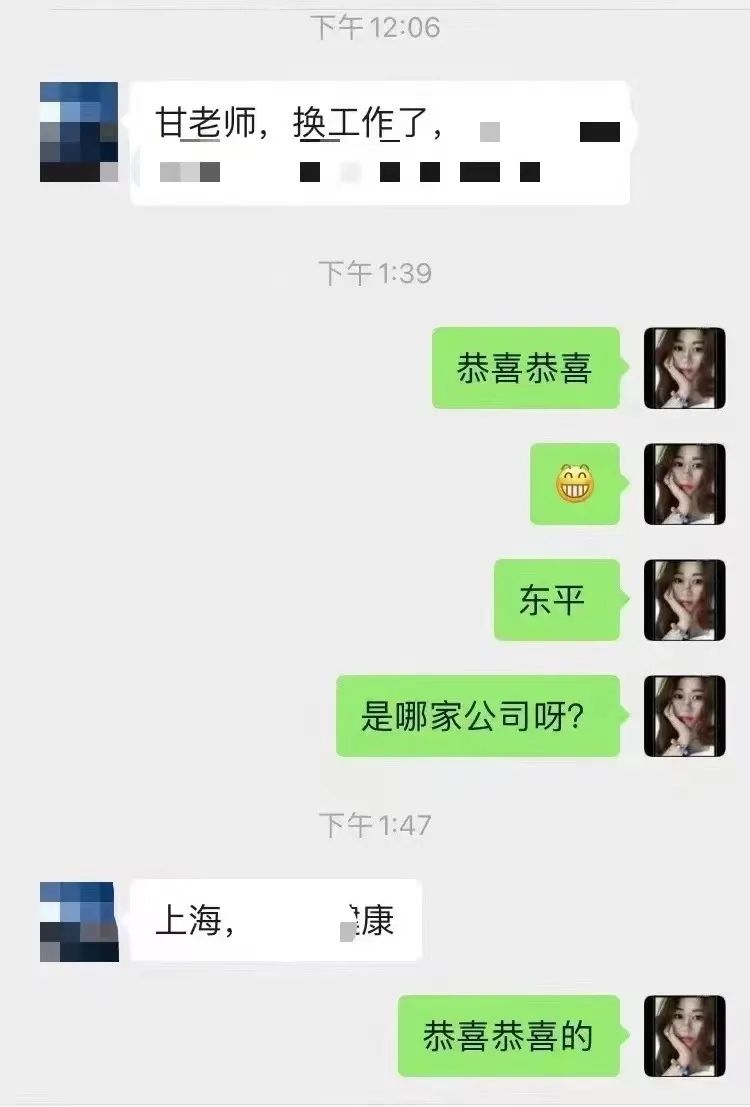Open sender's avatar beside 甘老师 message
The height and width of the screenshot is (1107, 750).
(79, 132)
